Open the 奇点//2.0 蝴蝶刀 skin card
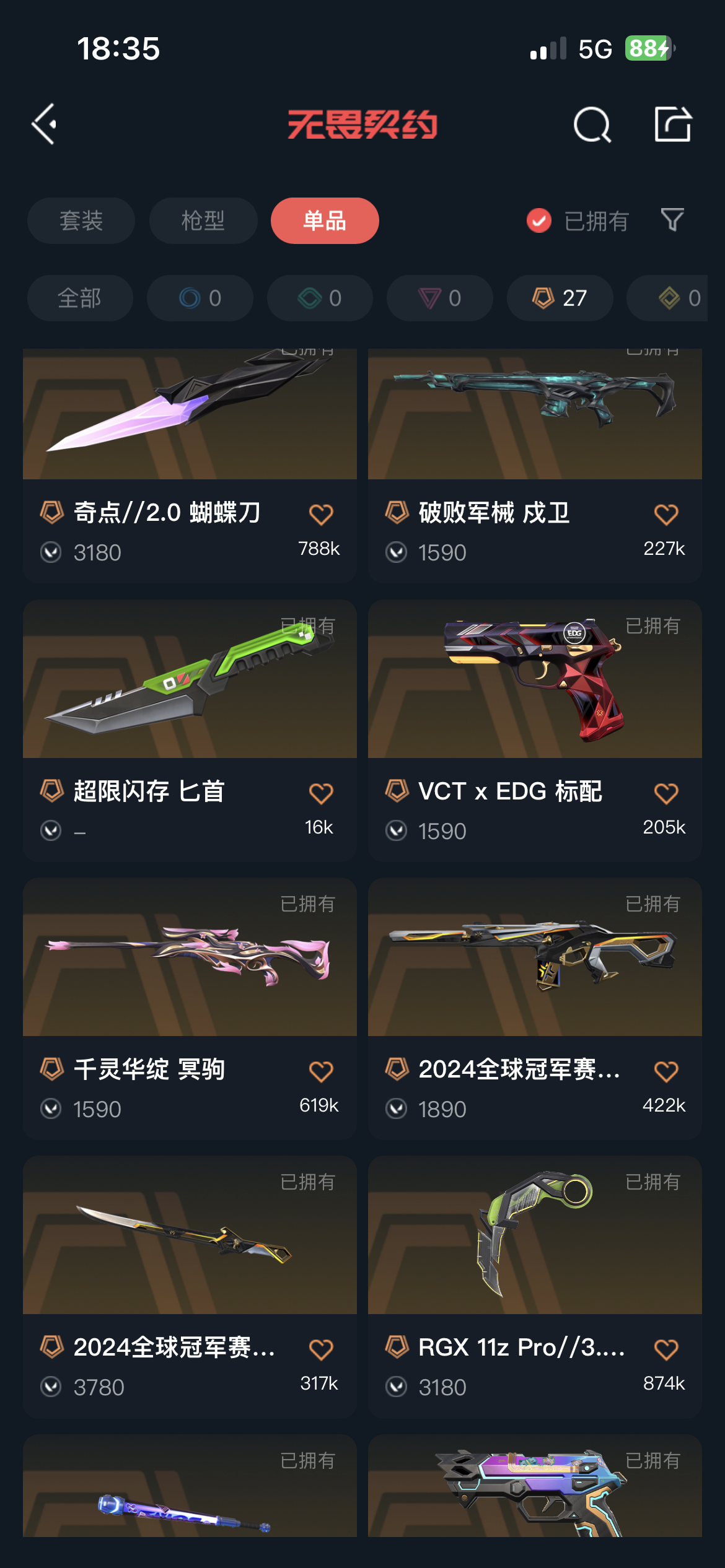 click(x=190, y=466)
